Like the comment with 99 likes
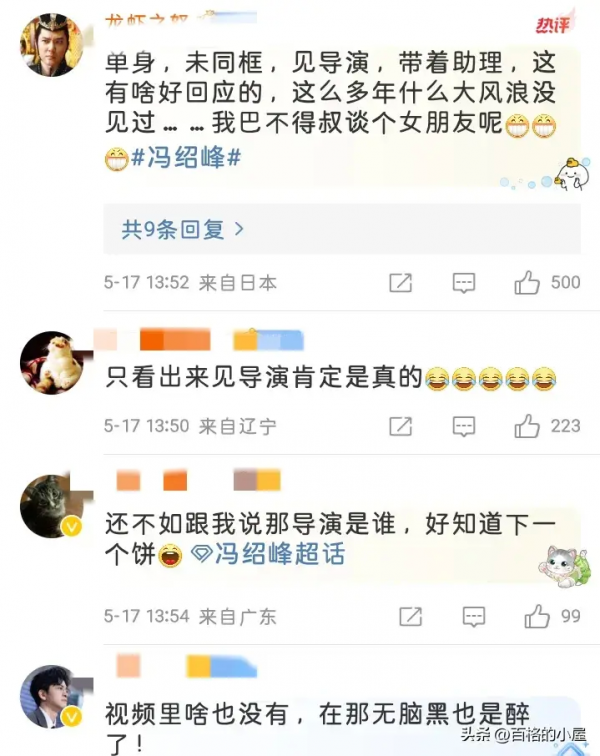The width and height of the screenshot is (600, 756). [x=538, y=616]
